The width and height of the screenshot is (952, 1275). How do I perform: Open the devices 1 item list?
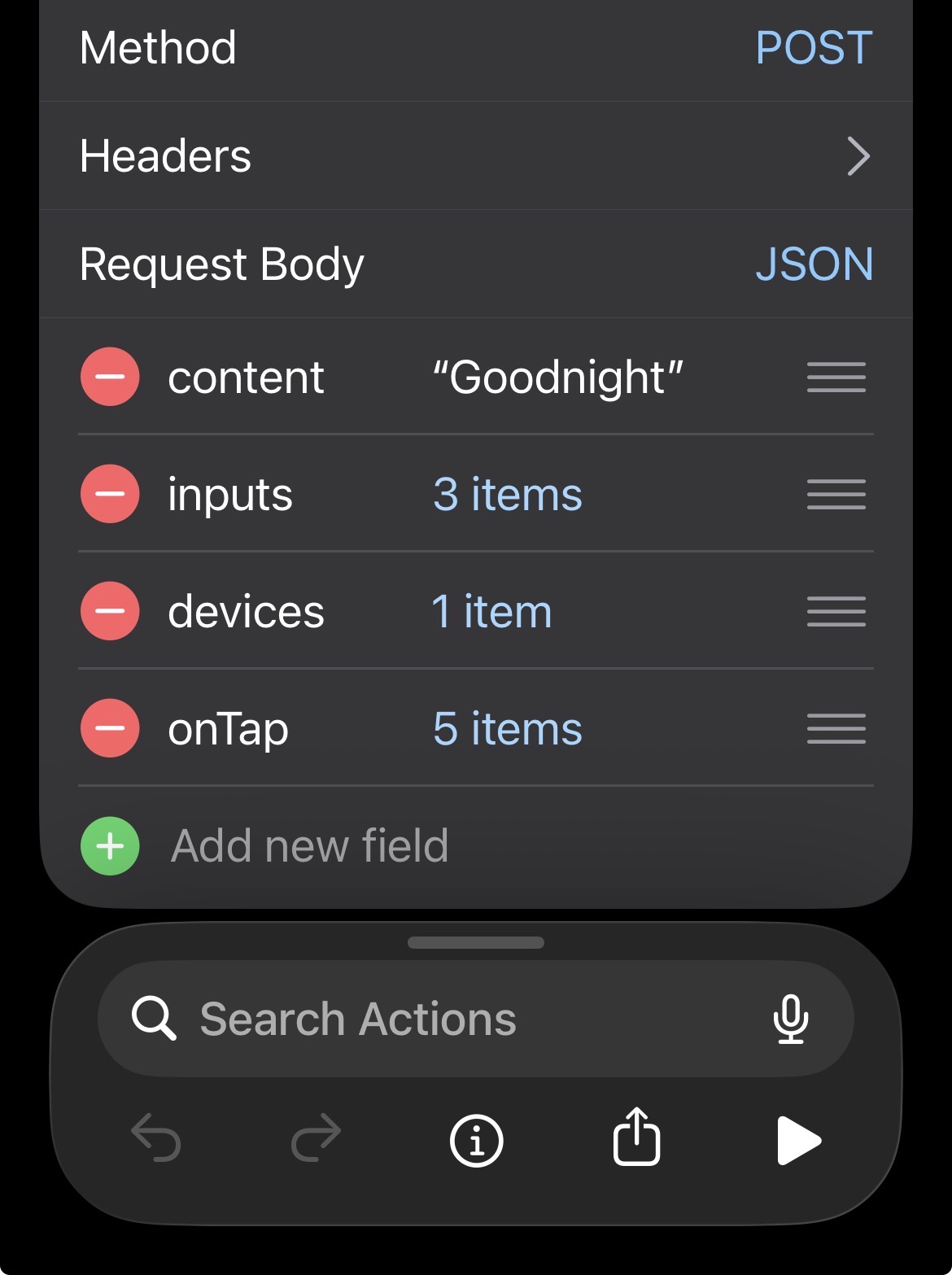[x=491, y=612]
